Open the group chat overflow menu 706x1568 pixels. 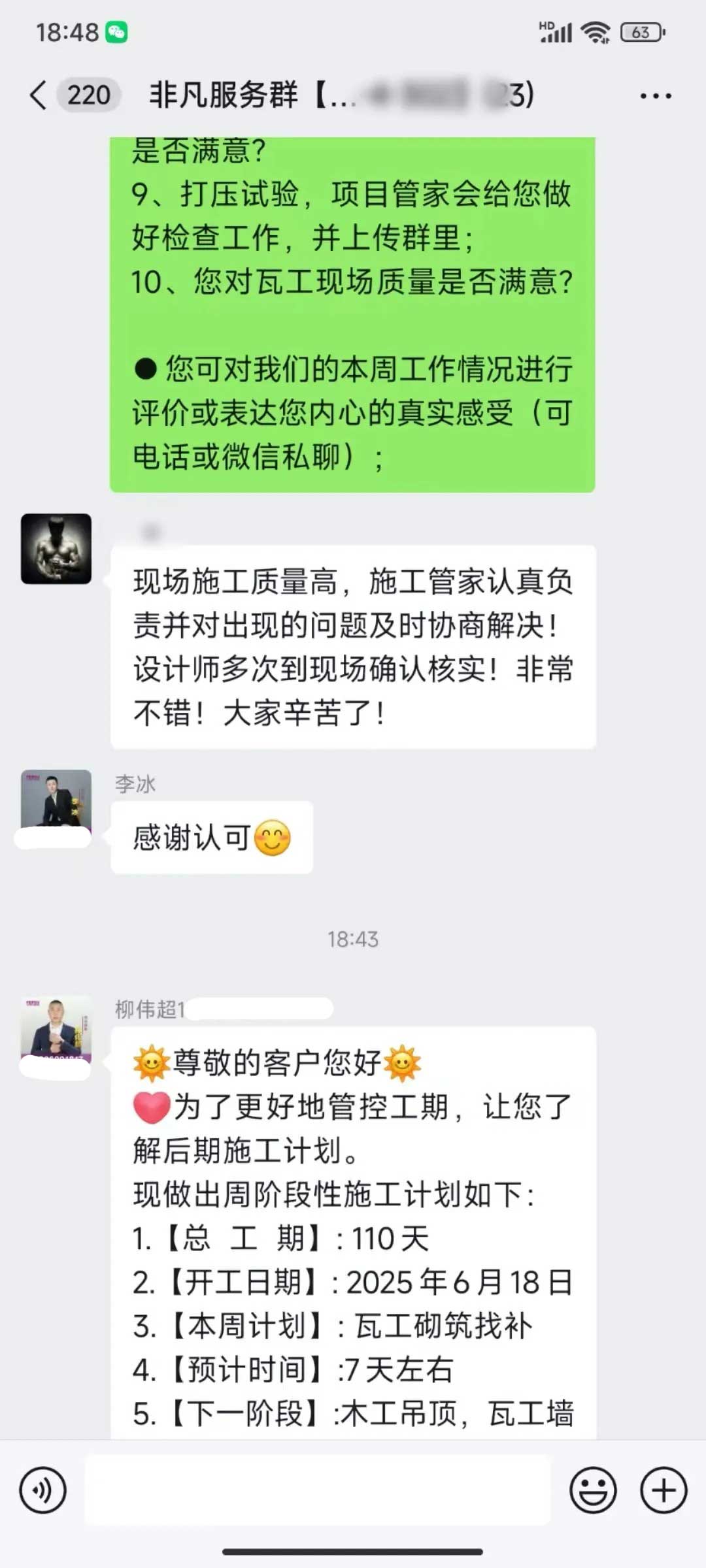[656, 96]
